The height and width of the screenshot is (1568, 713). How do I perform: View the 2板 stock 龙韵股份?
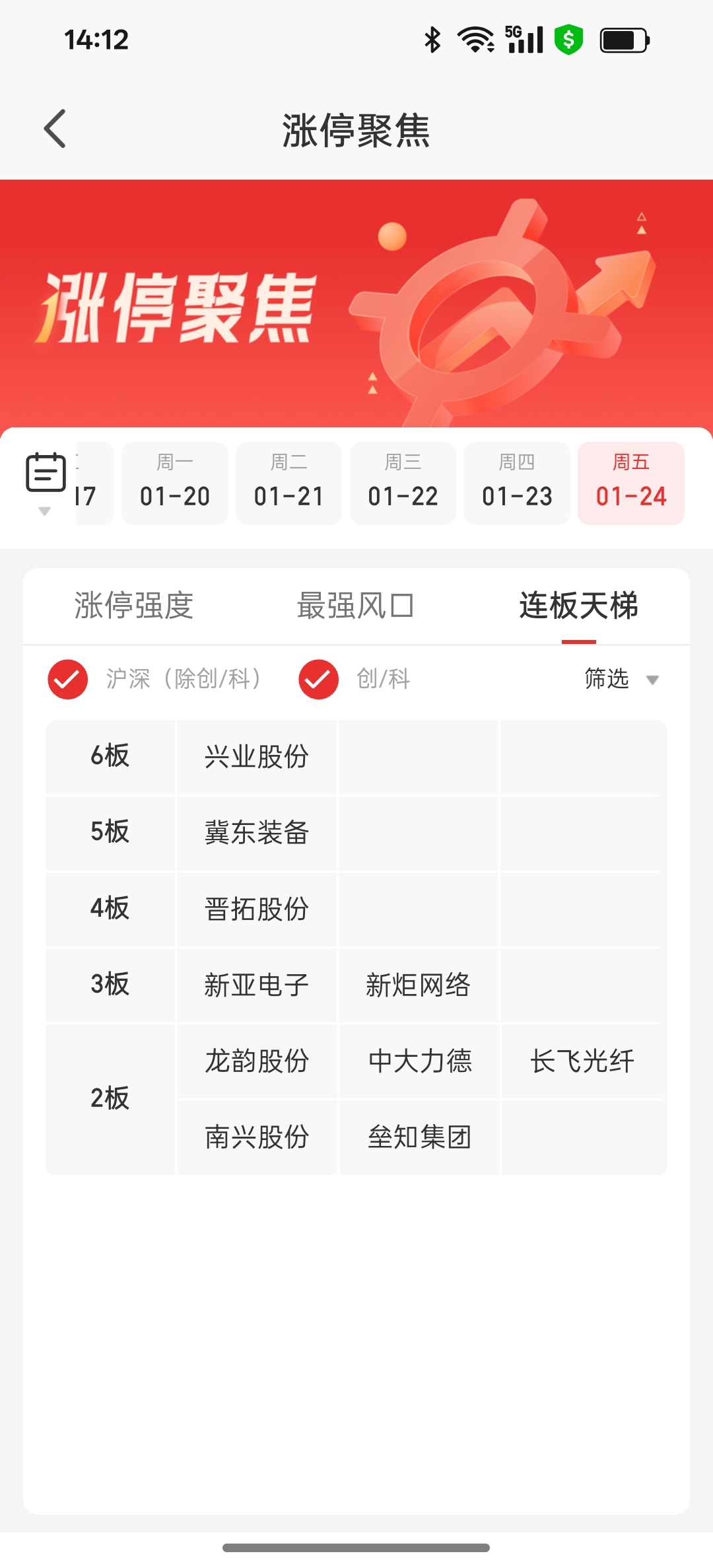(256, 1061)
